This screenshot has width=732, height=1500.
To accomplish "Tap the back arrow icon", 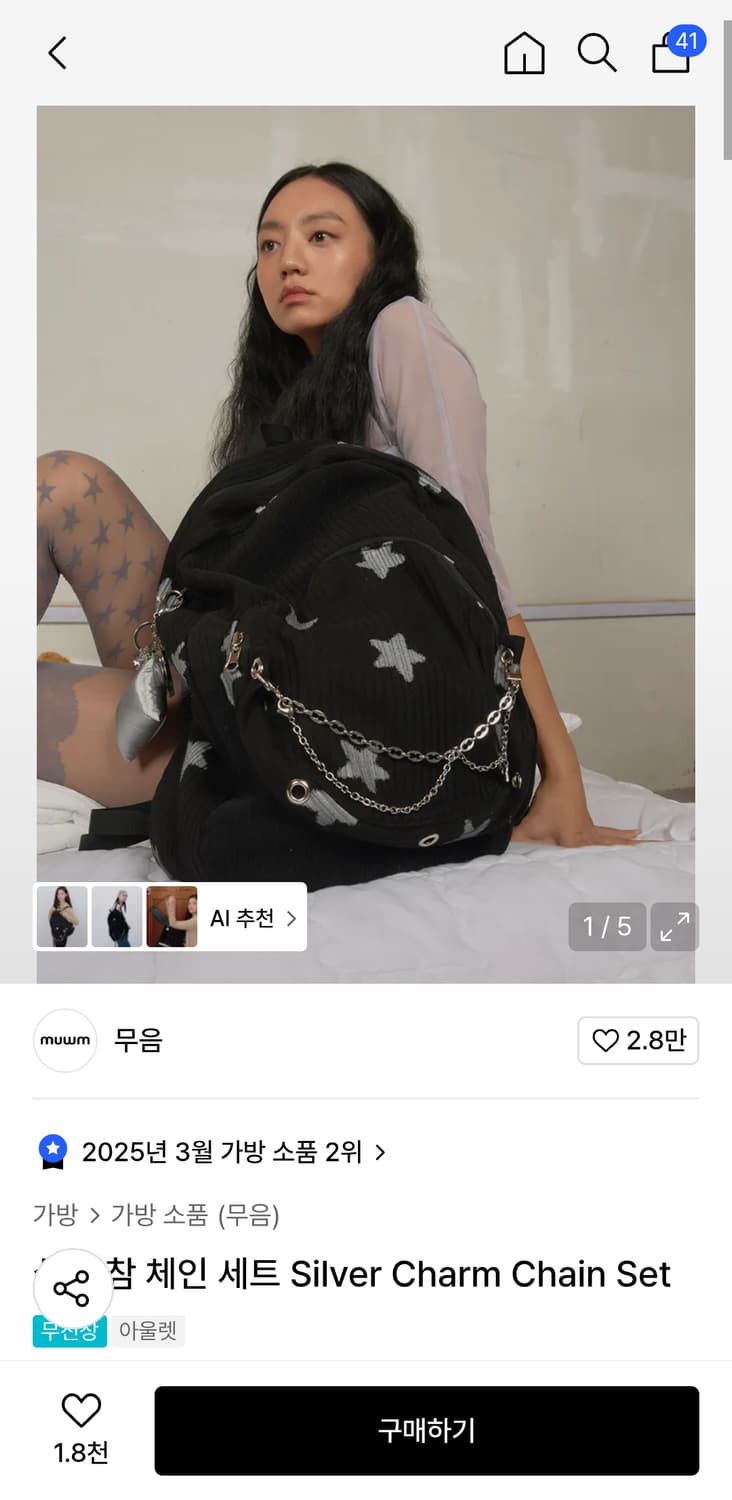I will pyautogui.click(x=56, y=54).
